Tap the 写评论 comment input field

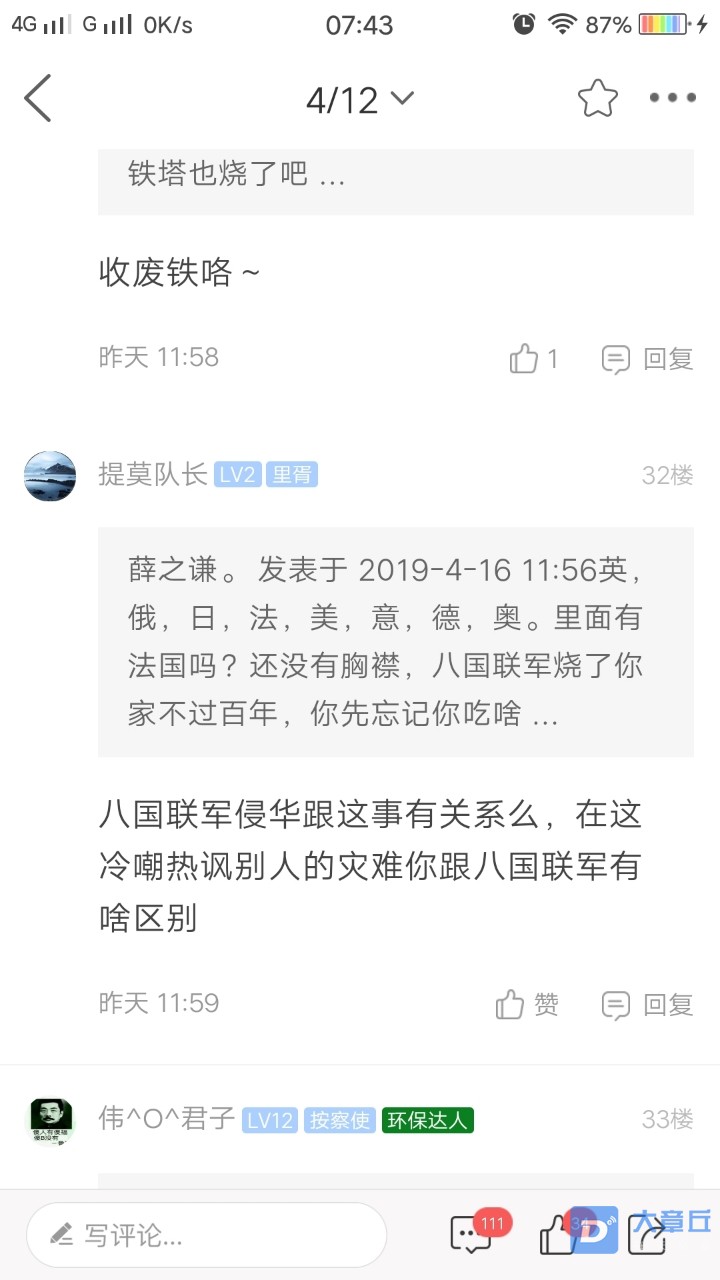pyautogui.click(x=206, y=1235)
